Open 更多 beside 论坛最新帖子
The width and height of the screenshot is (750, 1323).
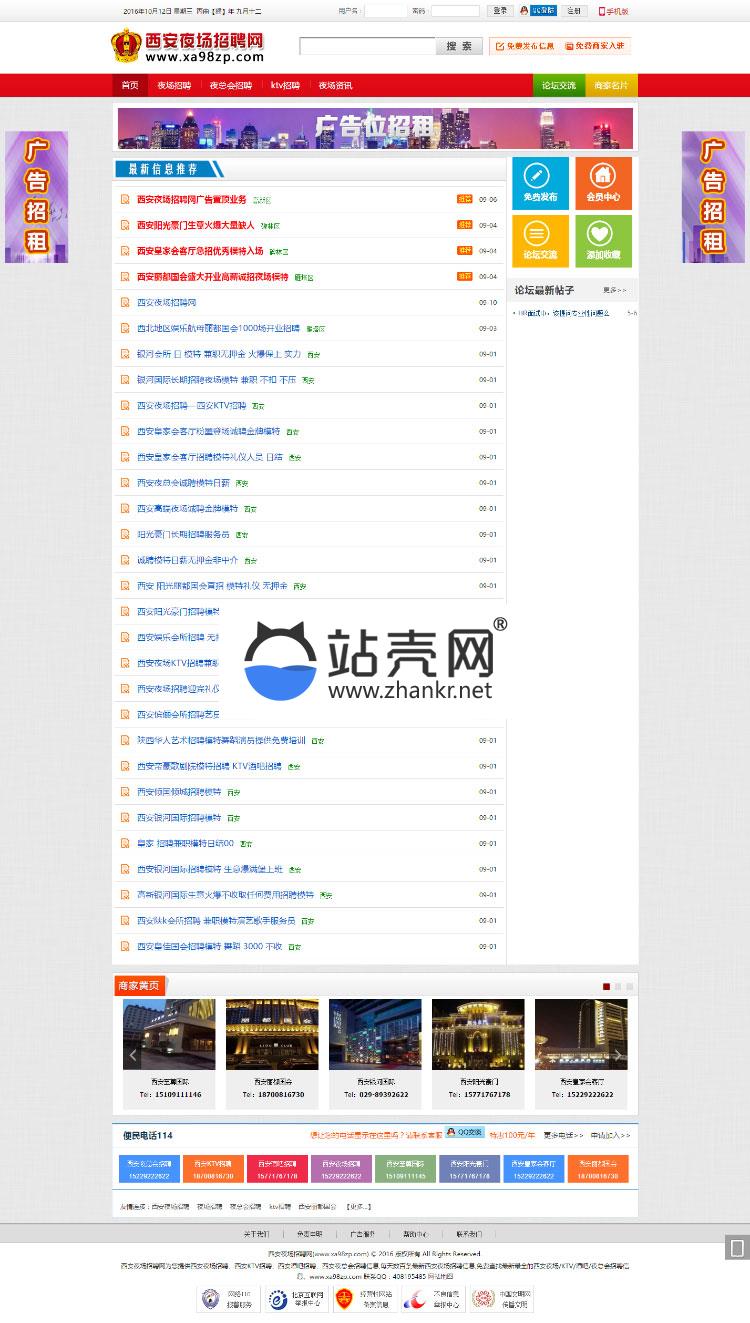pos(614,291)
